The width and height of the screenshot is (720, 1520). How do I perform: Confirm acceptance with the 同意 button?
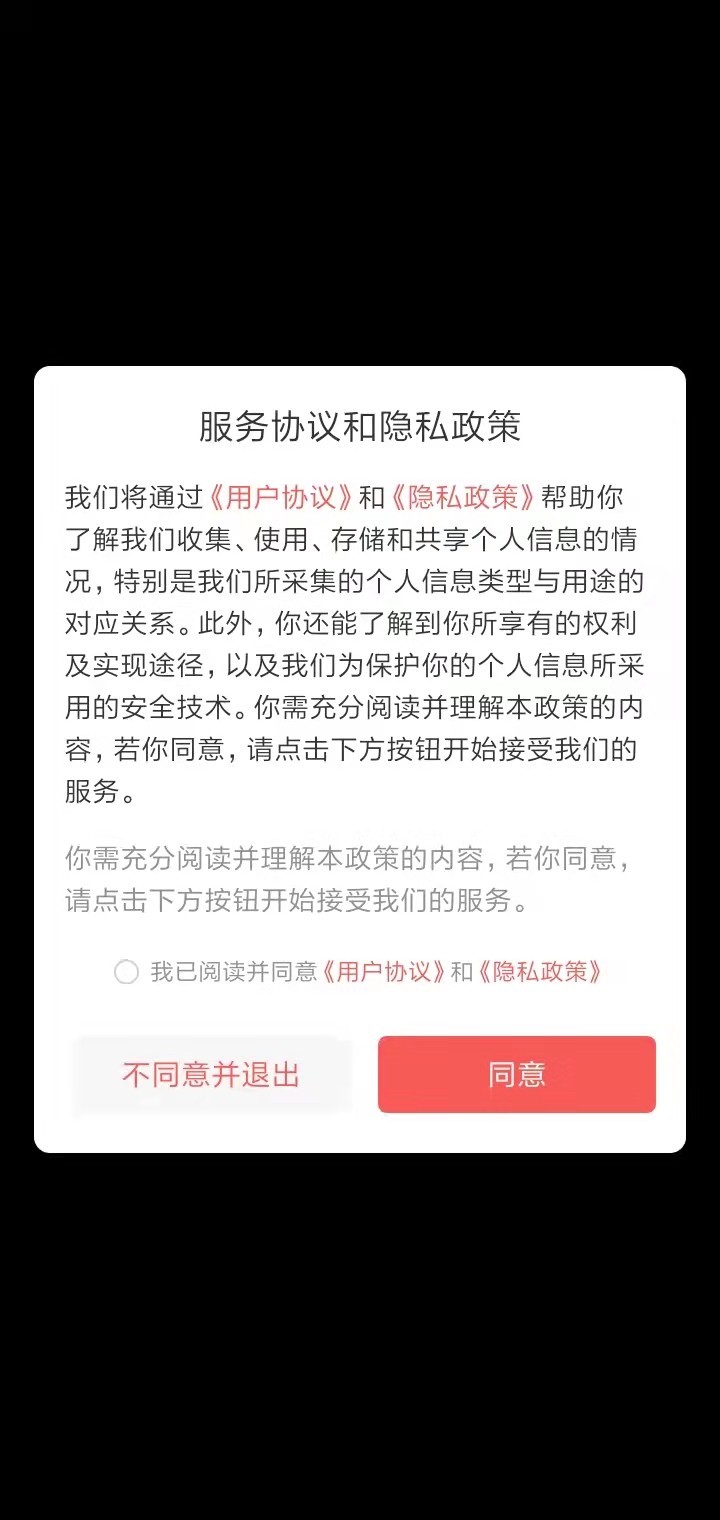[x=516, y=1074]
